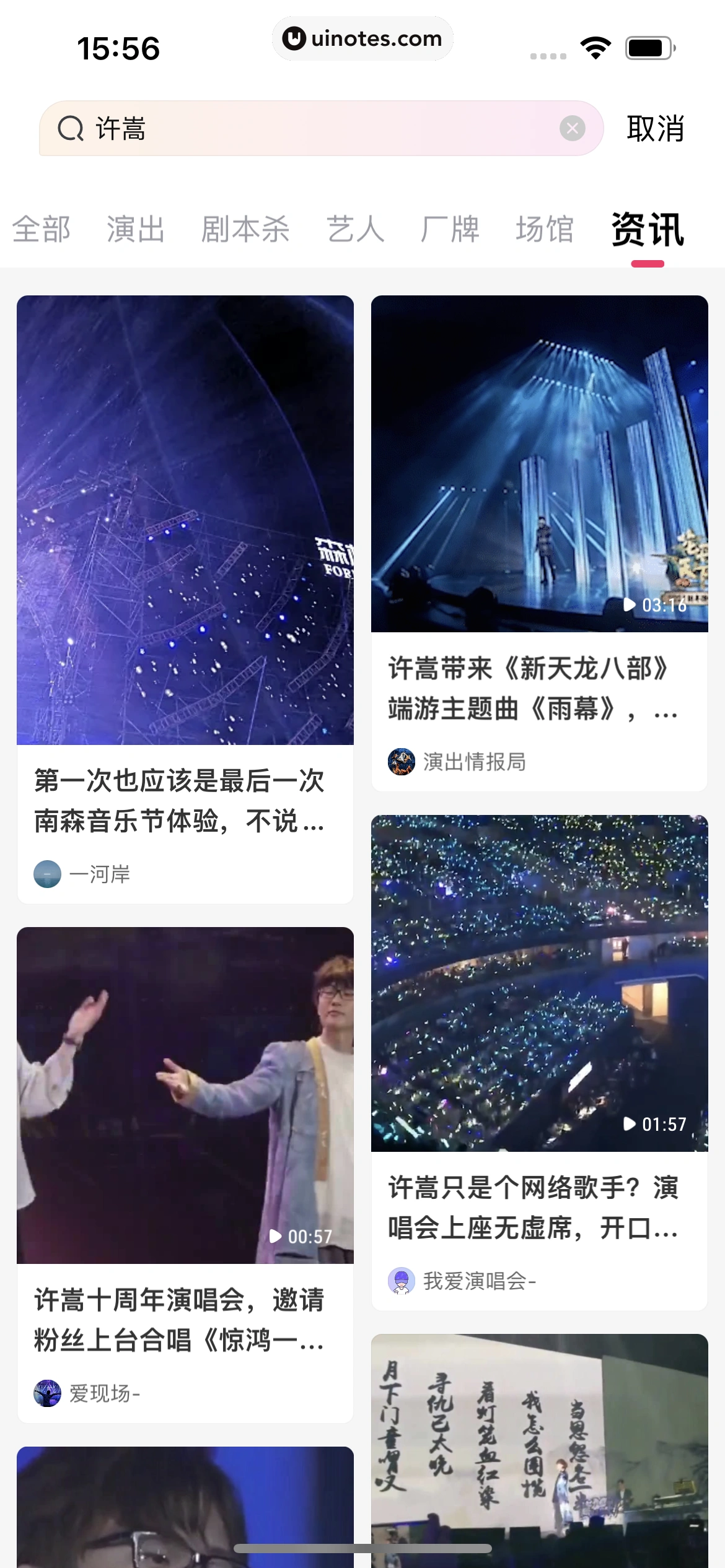
Task: Visit author 演出情报局's profile
Action: [x=474, y=762]
